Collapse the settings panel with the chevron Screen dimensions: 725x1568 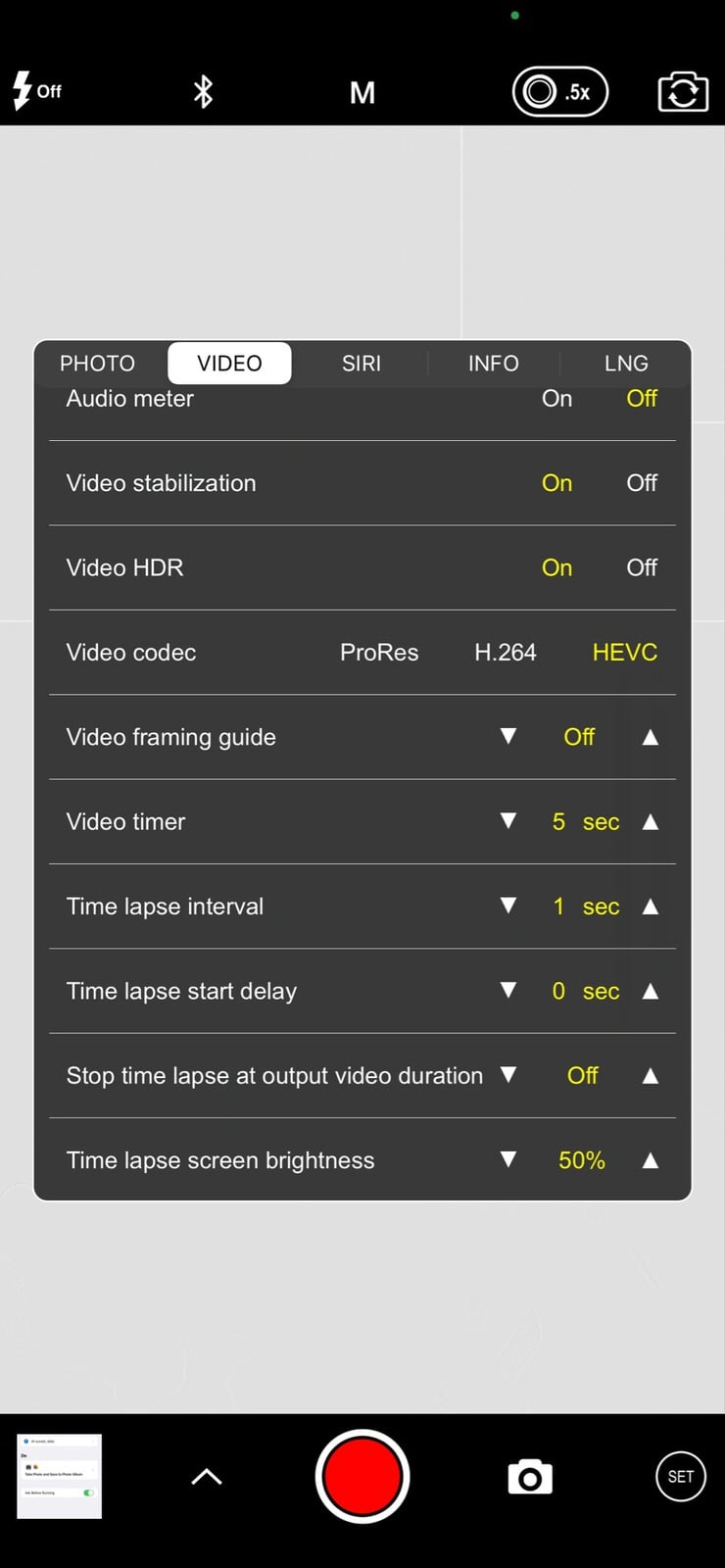click(206, 1476)
